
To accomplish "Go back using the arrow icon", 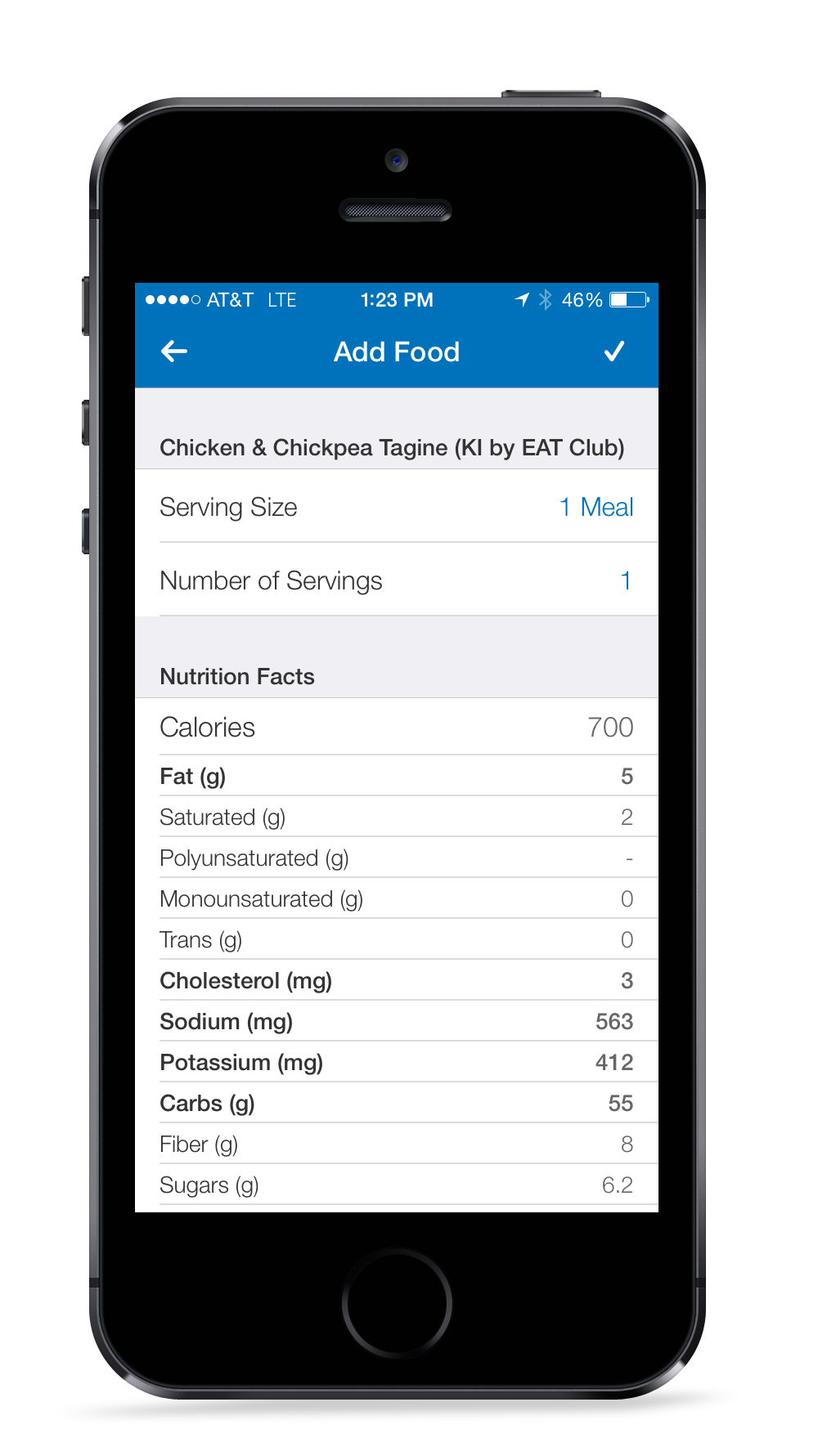I will click(x=174, y=352).
